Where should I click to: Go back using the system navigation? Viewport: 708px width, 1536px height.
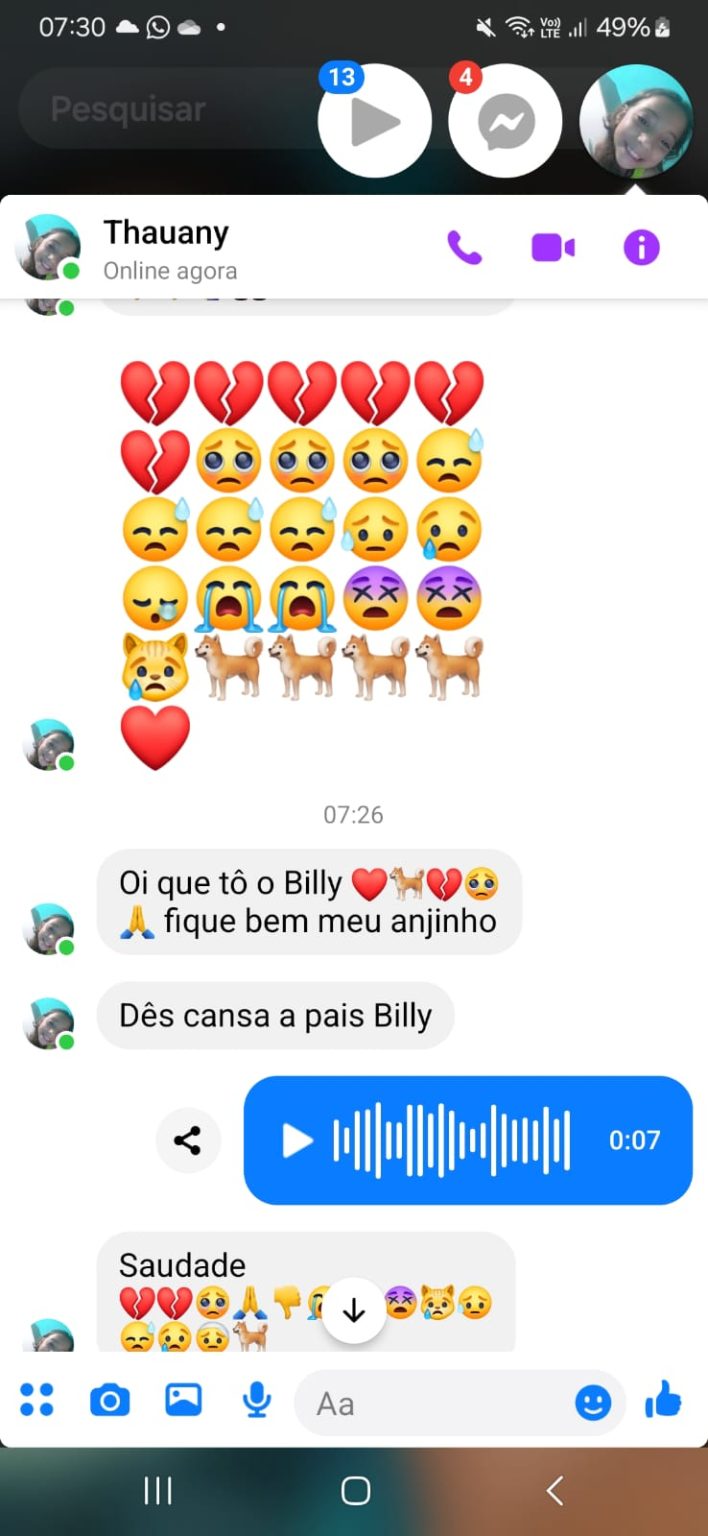click(555, 1491)
